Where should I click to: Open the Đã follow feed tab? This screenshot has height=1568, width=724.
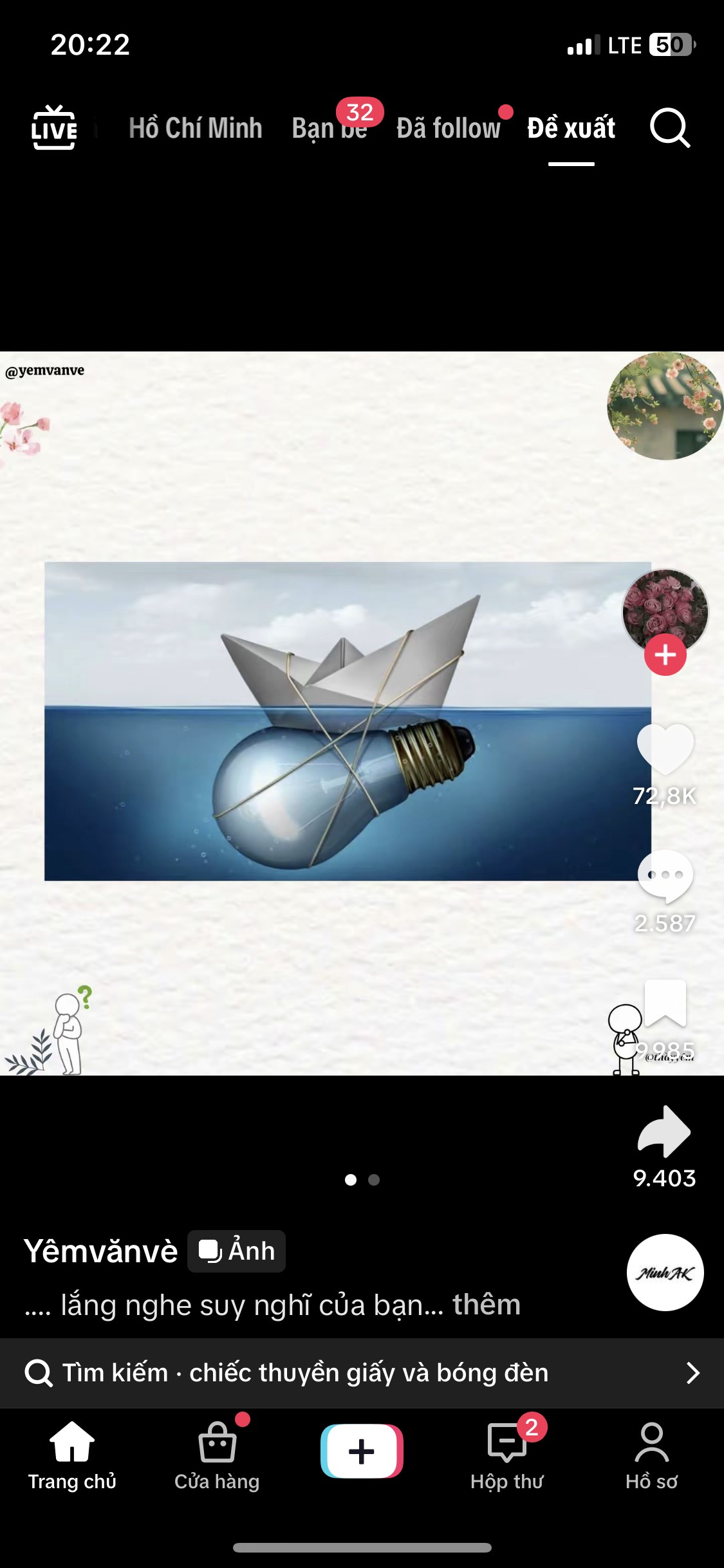click(449, 128)
